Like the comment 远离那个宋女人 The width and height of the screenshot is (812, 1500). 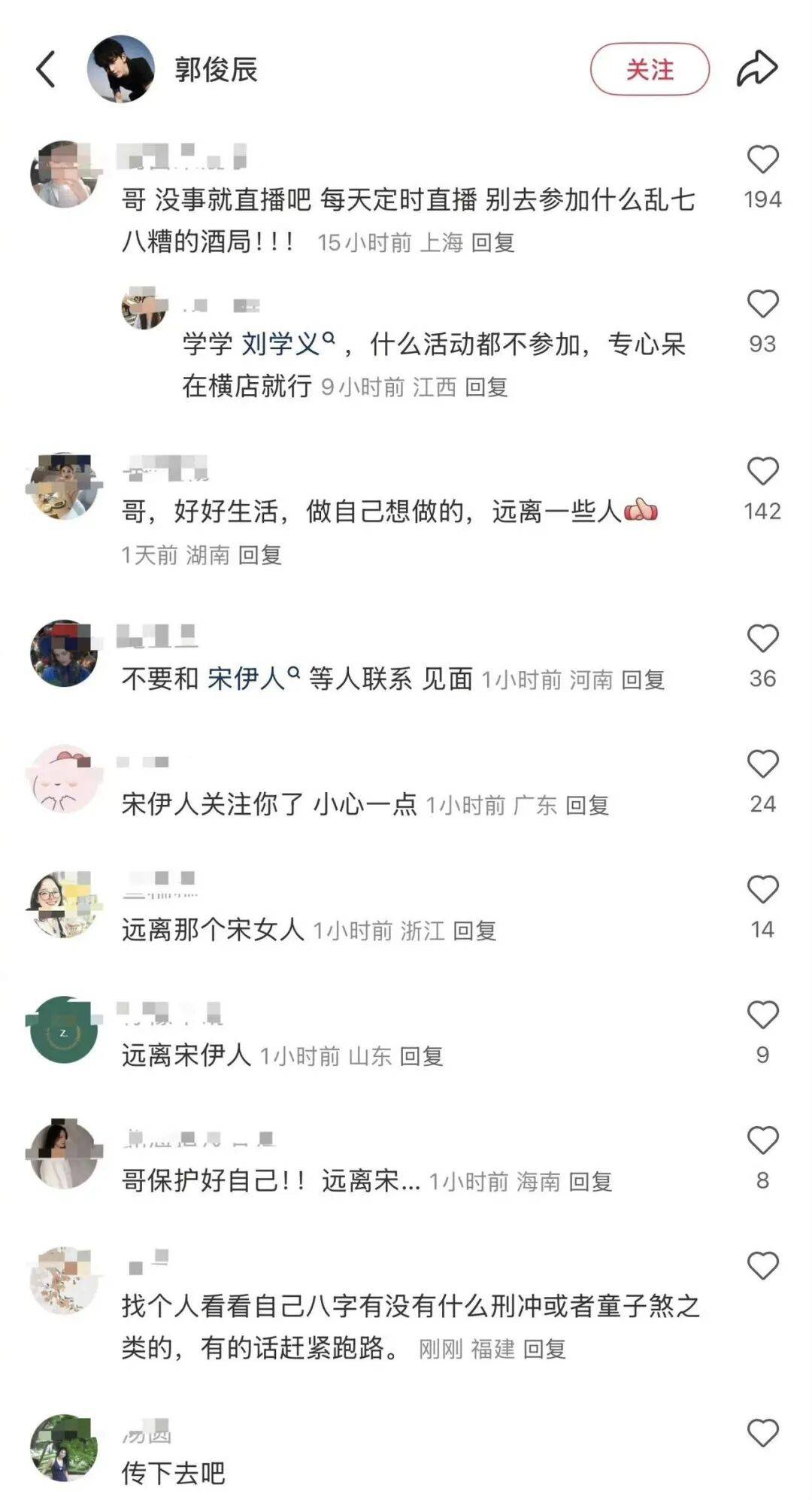(762, 890)
